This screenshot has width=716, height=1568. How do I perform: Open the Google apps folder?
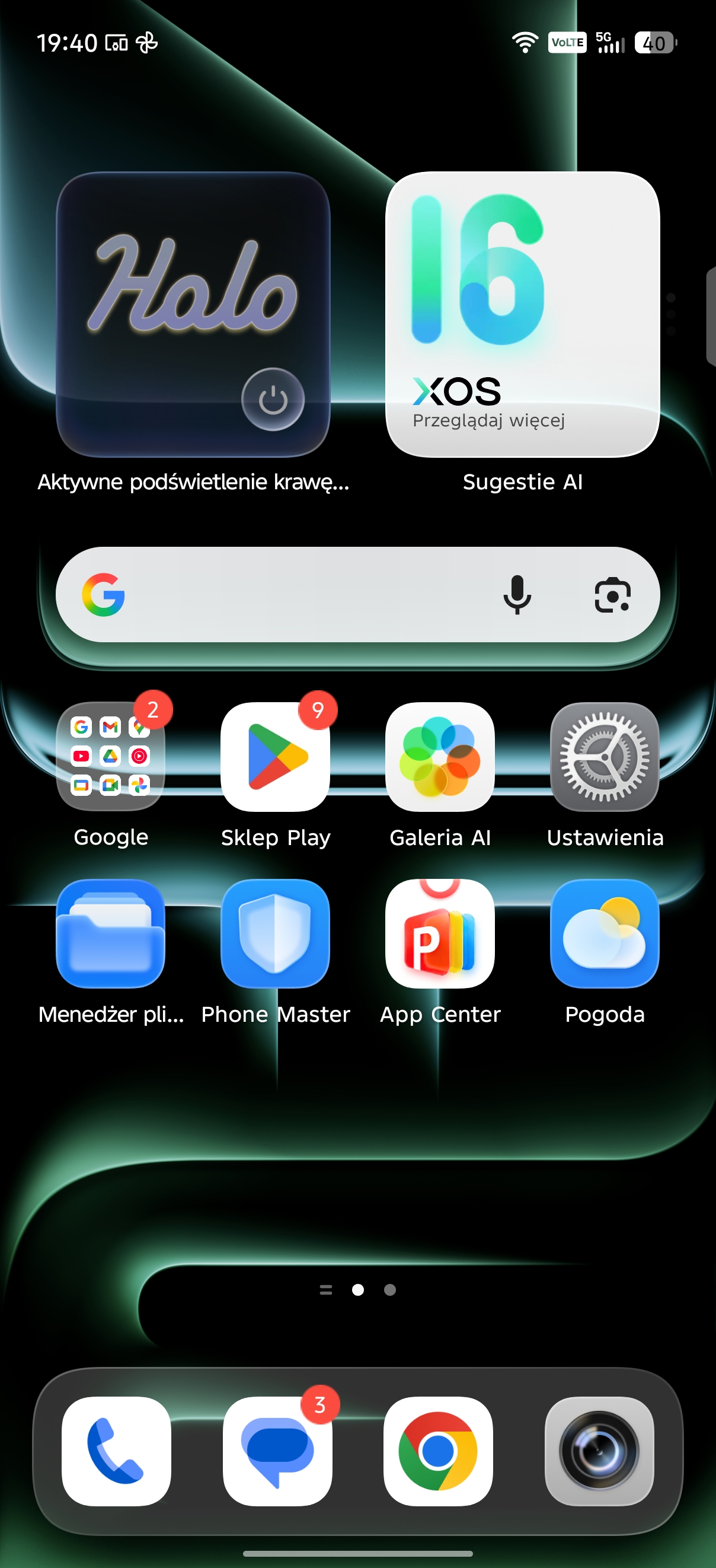tap(111, 757)
